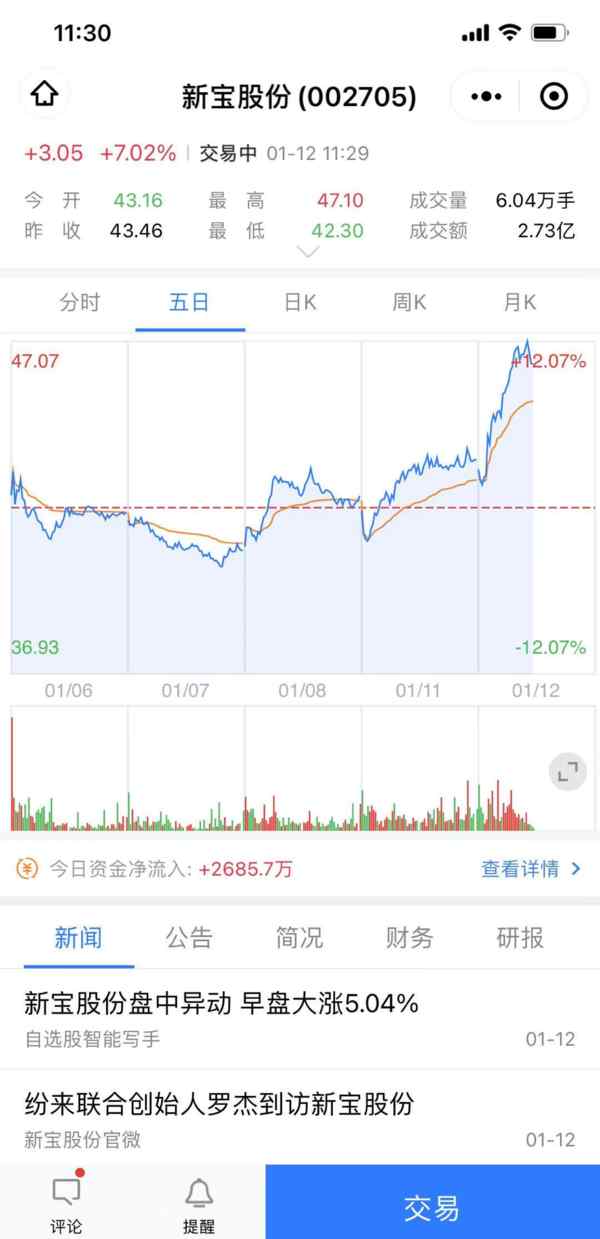Expand the chart to full screen
600x1239 pixels.
(x=567, y=771)
